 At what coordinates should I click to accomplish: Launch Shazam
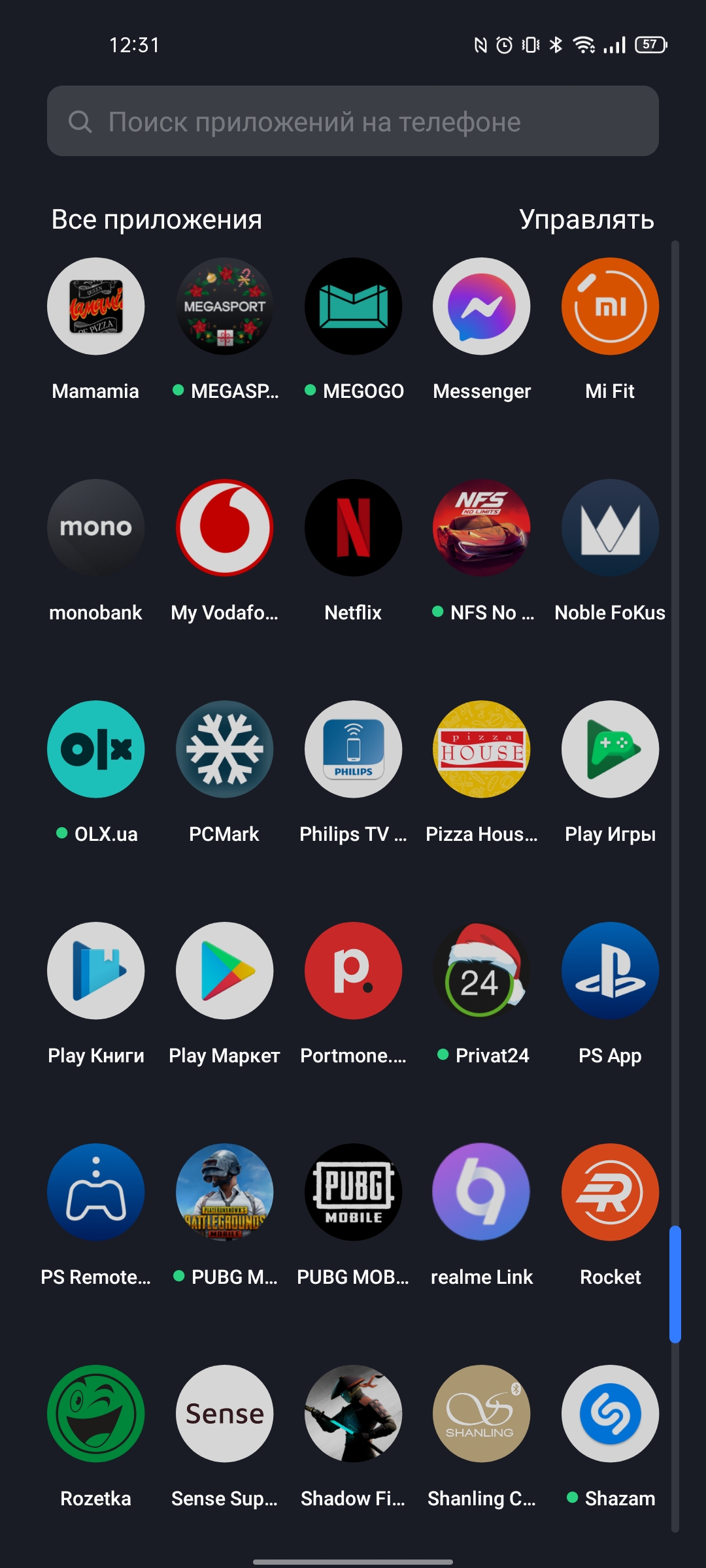tap(610, 1414)
